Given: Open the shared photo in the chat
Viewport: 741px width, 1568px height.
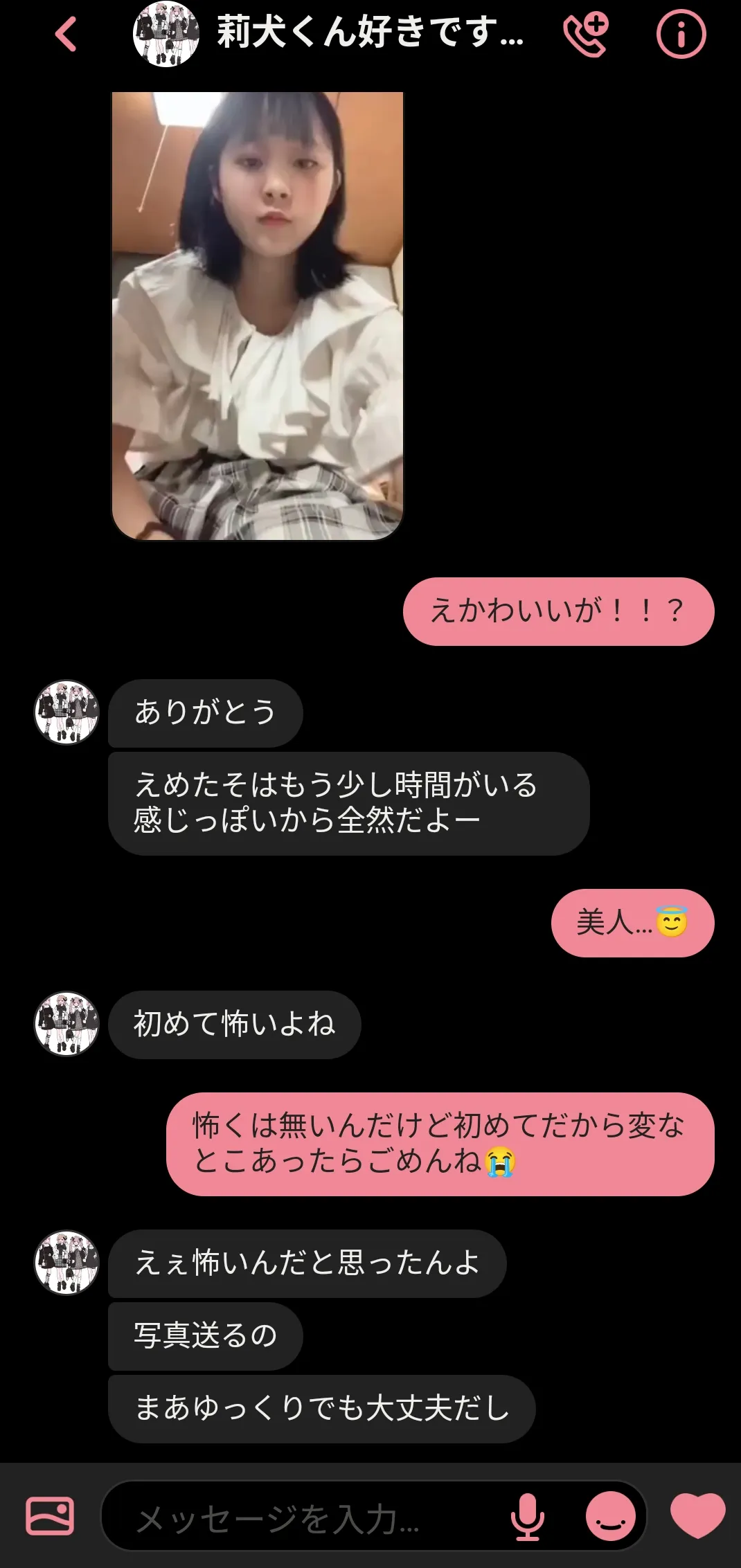Looking at the screenshot, I should point(258,316).
